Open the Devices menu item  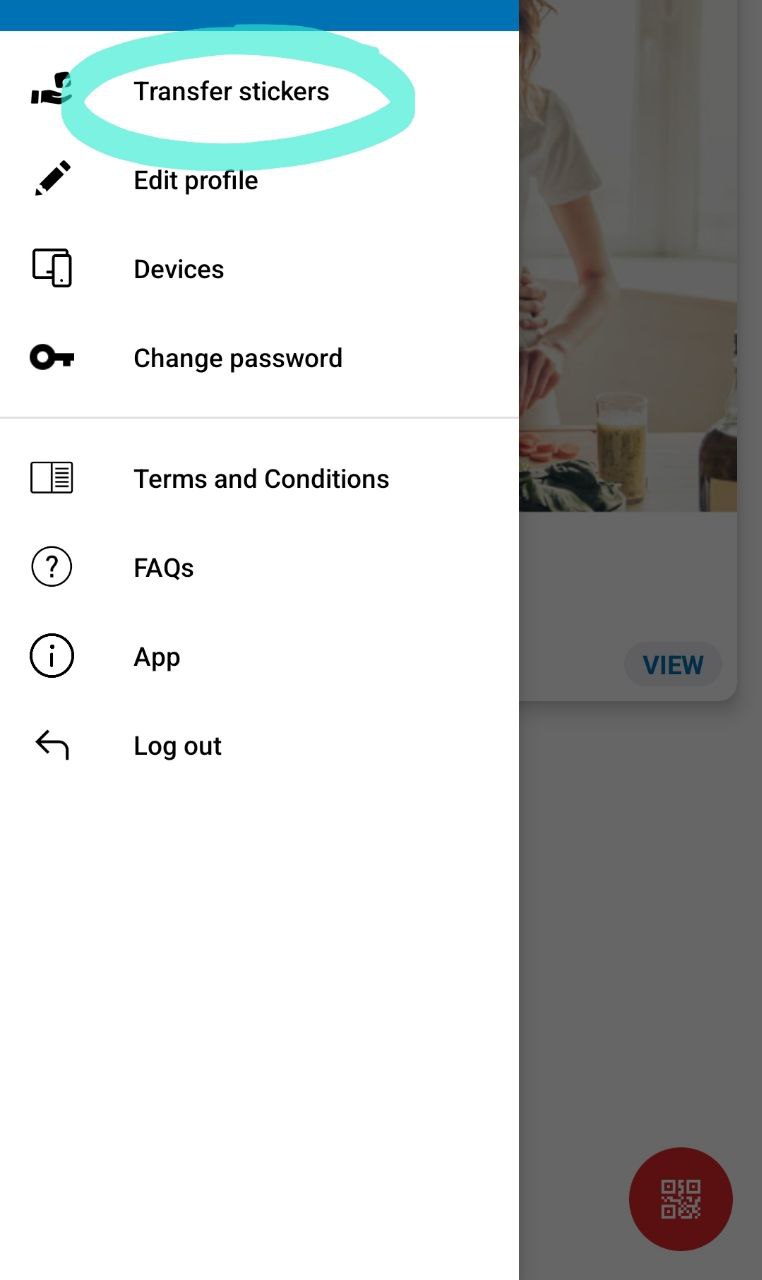click(178, 270)
